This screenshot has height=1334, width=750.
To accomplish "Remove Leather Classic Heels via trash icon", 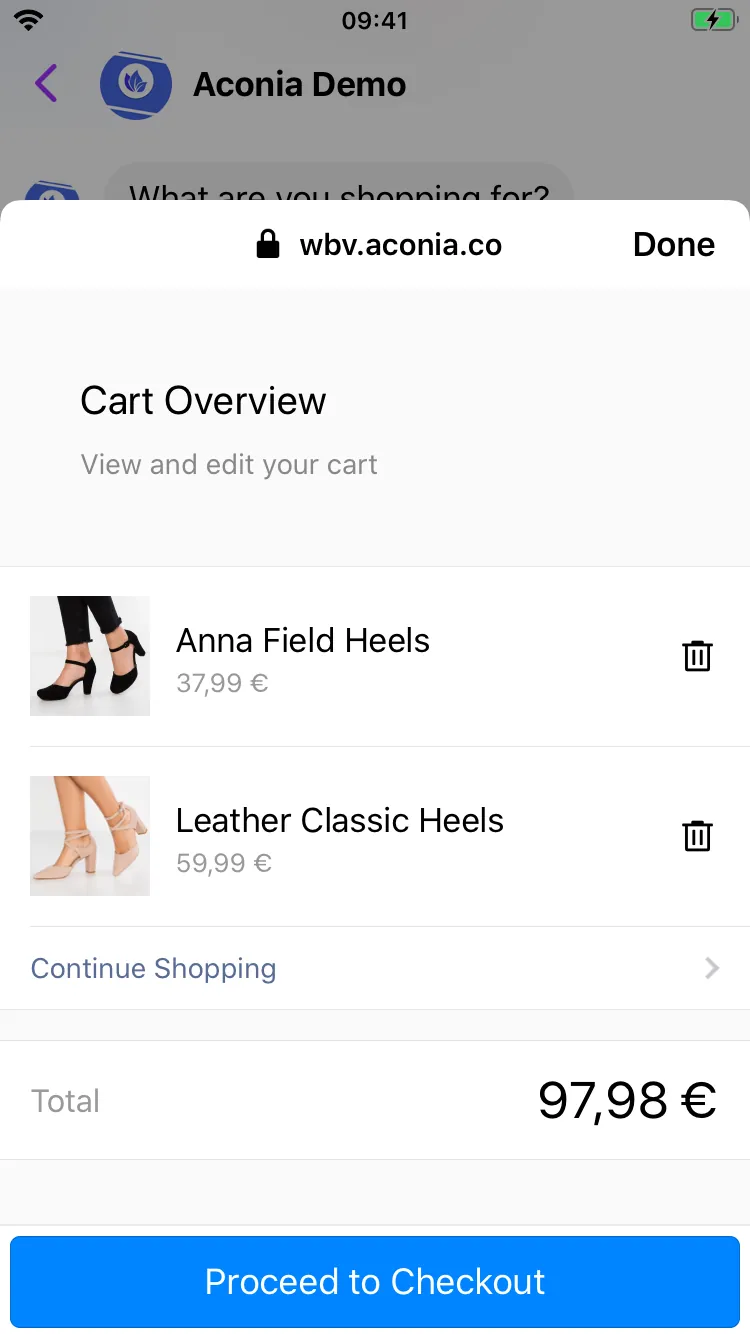I will pyautogui.click(x=697, y=835).
